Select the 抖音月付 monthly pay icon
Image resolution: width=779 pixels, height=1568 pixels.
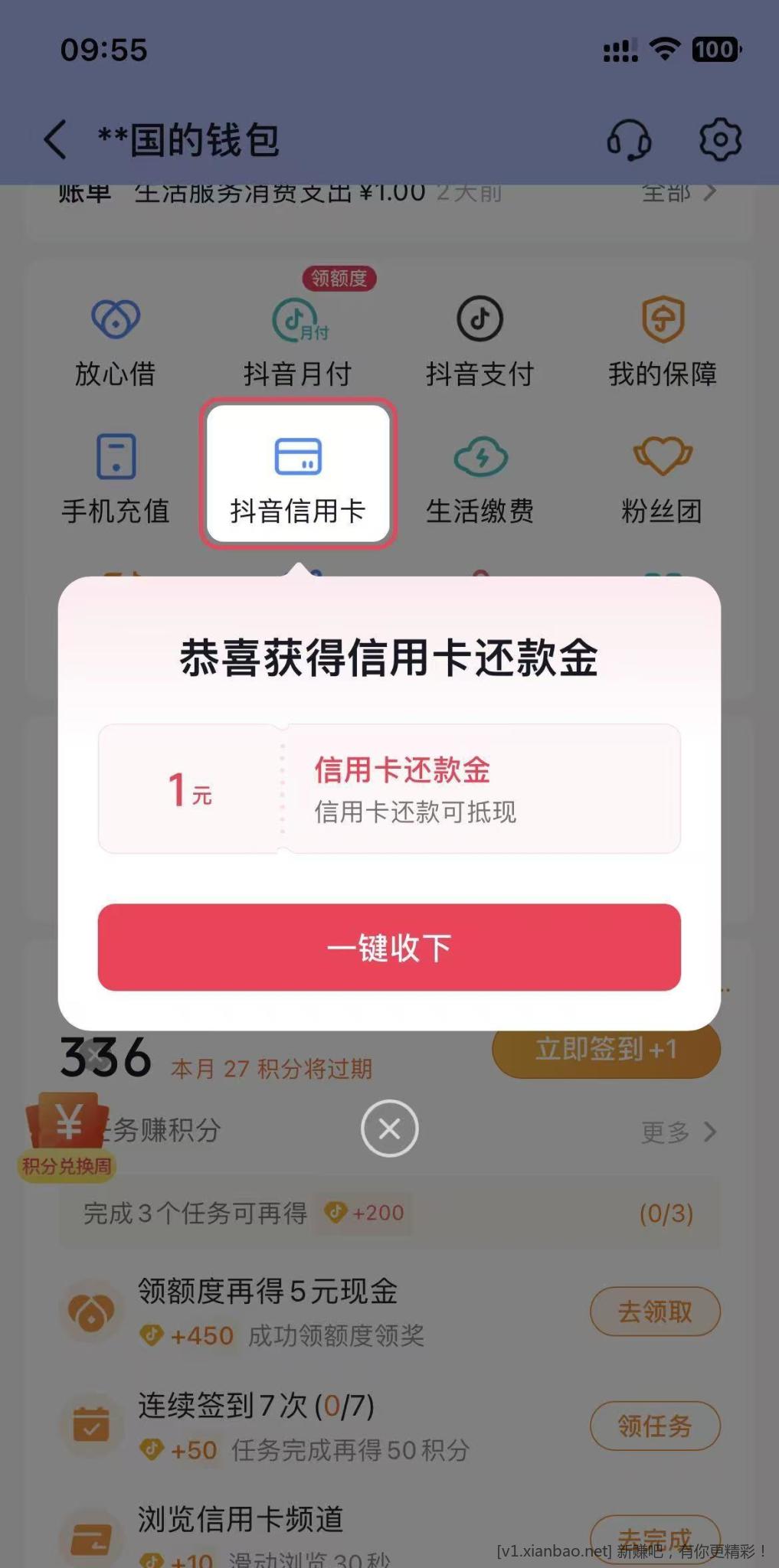tap(297, 337)
